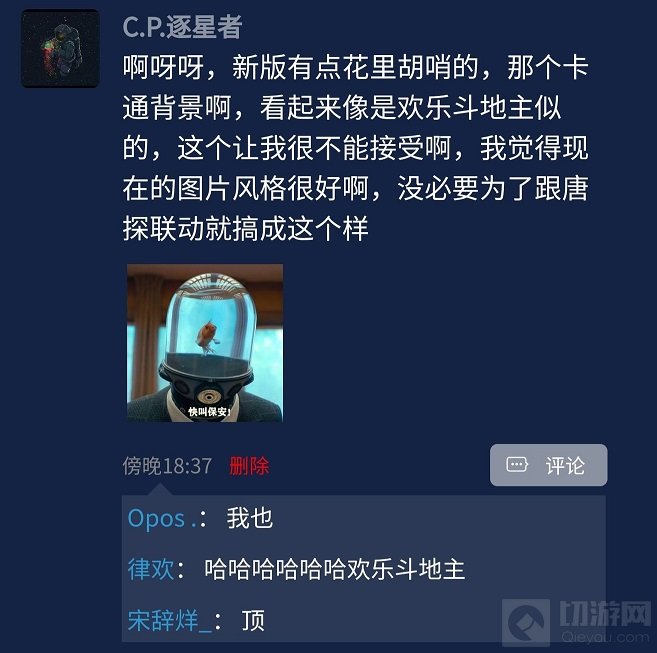
Task: Open commenter 律欢's profile
Action: tap(151, 570)
